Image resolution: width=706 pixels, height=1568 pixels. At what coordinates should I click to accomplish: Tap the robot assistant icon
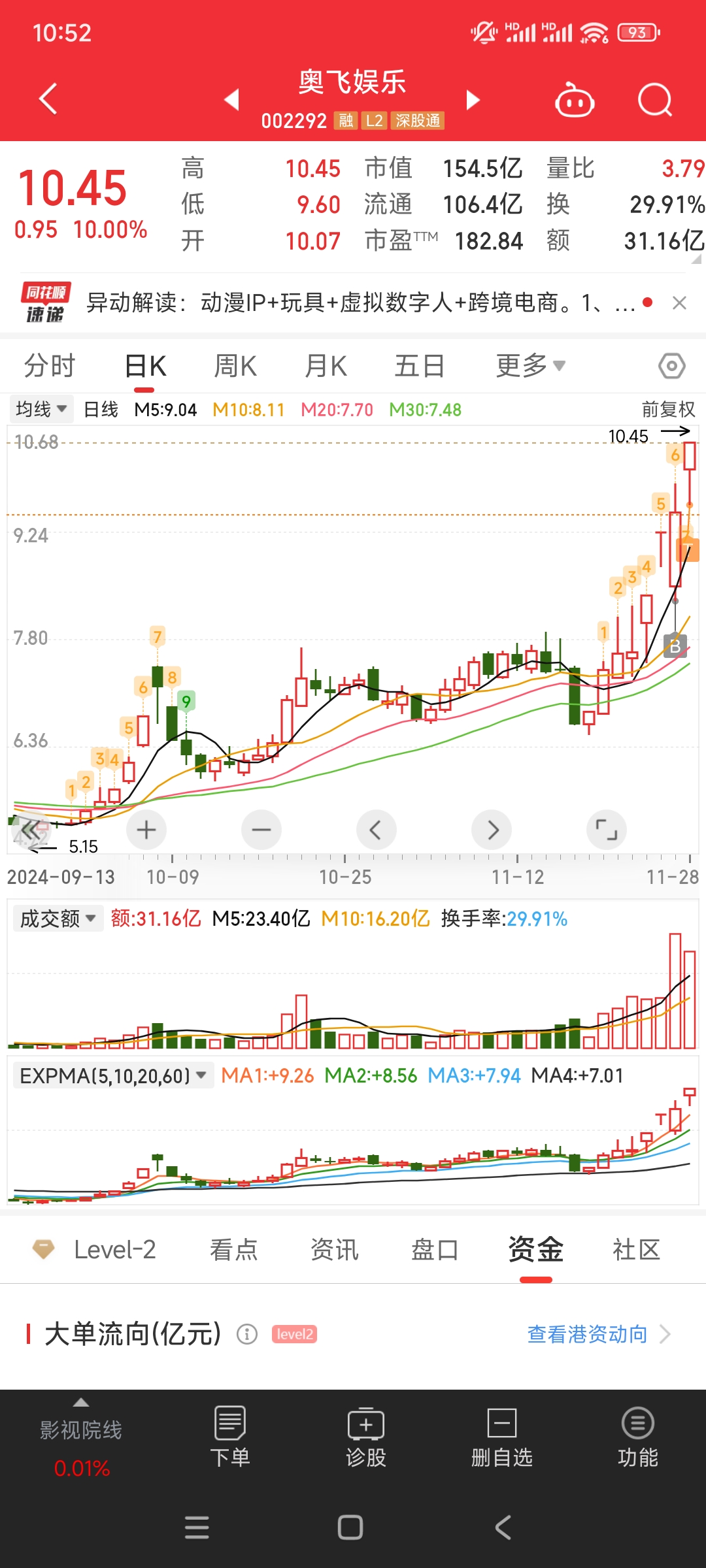point(574,99)
